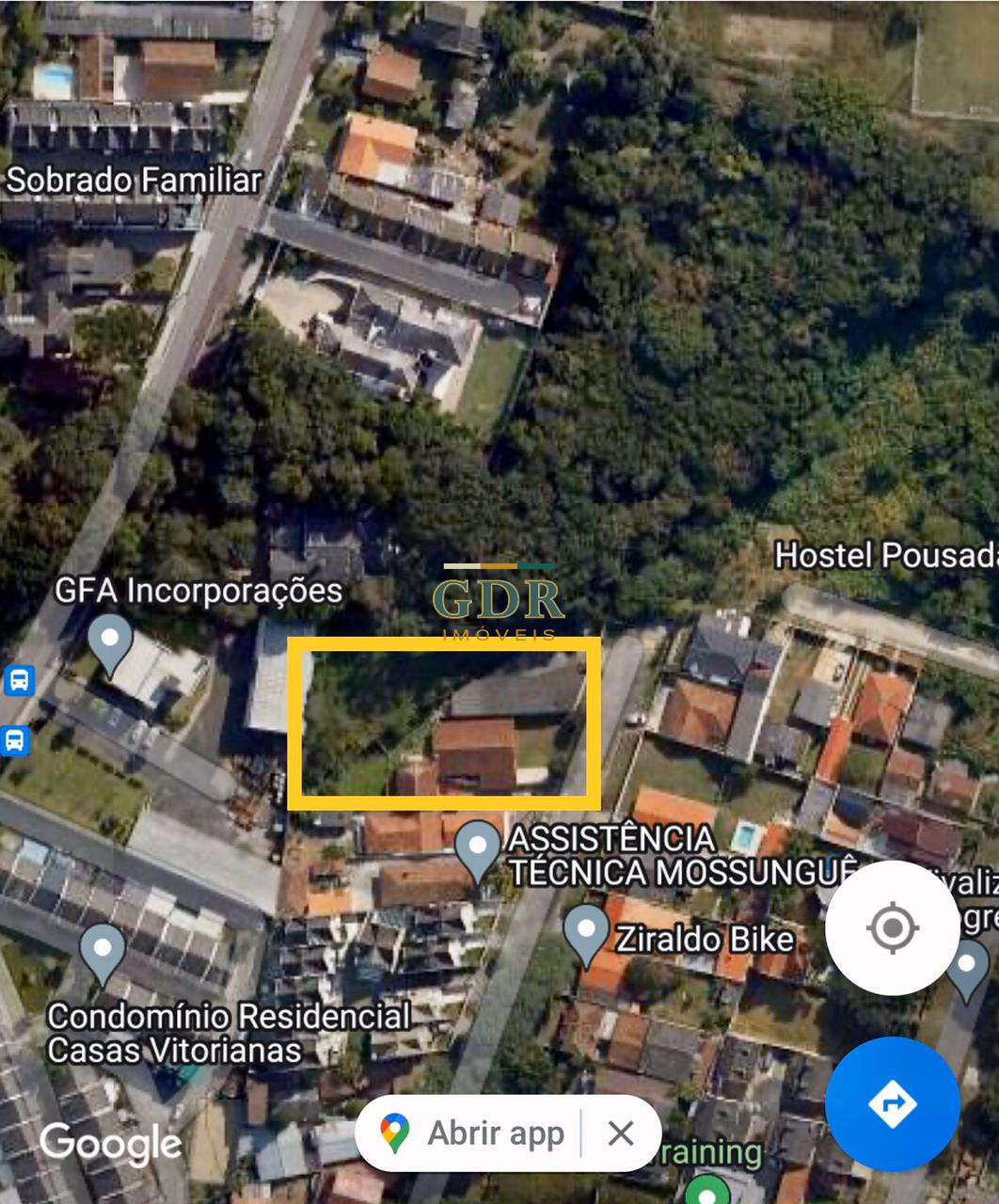
Task: Tap the Abrir app button
Action: pos(473,1133)
